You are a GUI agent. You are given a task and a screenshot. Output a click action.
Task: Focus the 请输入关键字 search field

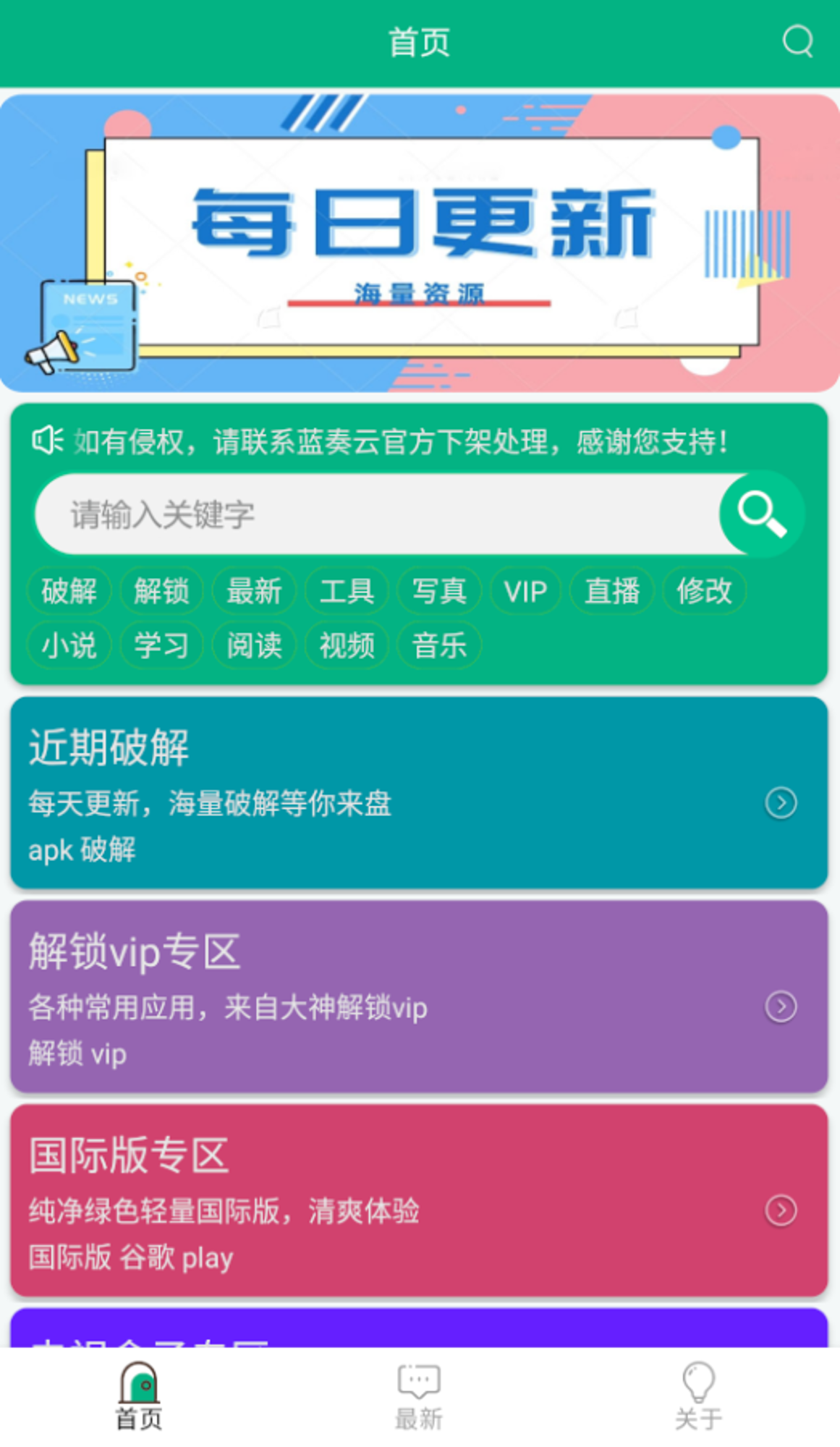pyautogui.click(x=376, y=514)
